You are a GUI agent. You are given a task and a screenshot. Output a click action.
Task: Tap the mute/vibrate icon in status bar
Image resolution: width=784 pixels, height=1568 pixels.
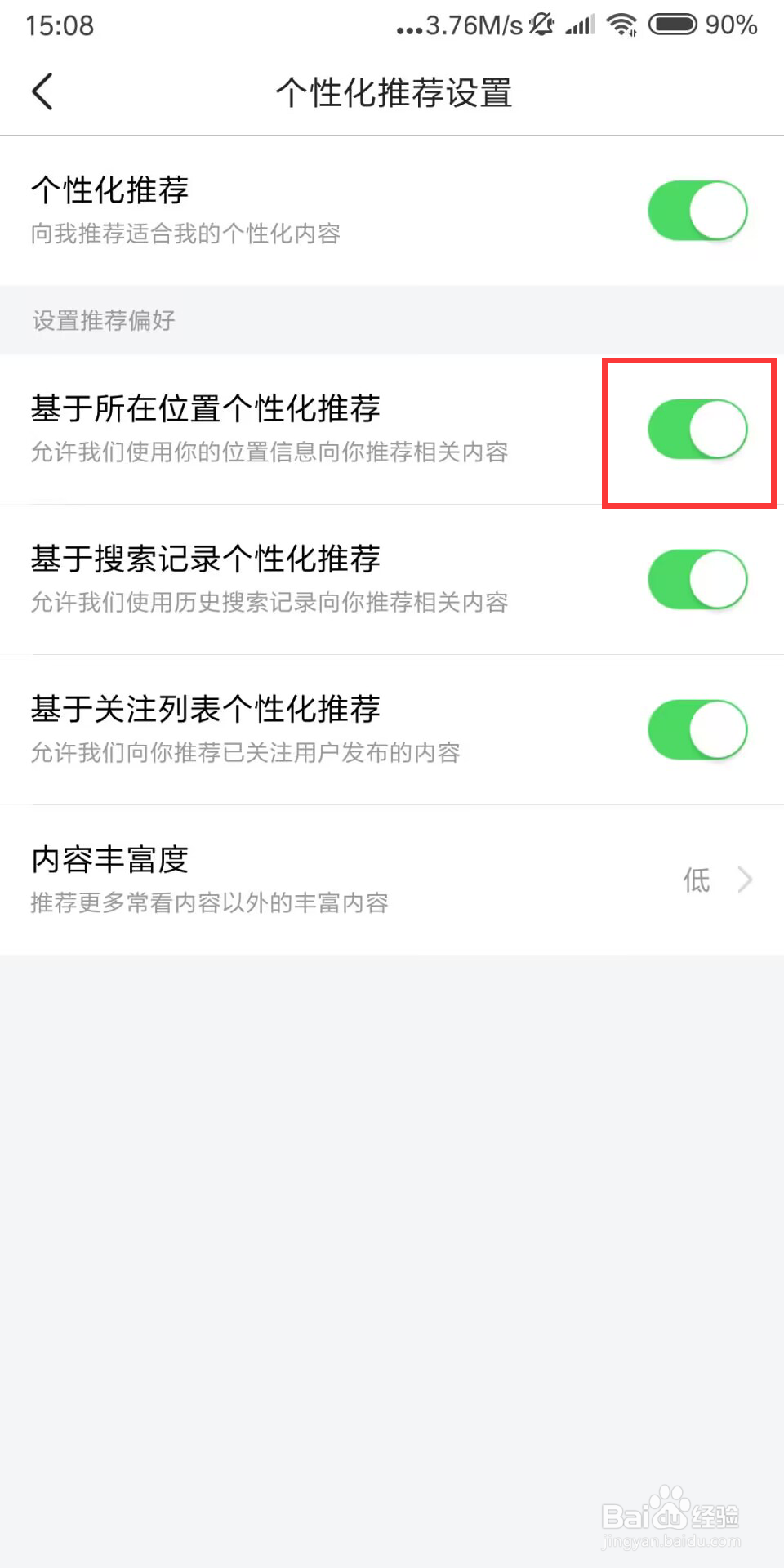click(x=541, y=24)
